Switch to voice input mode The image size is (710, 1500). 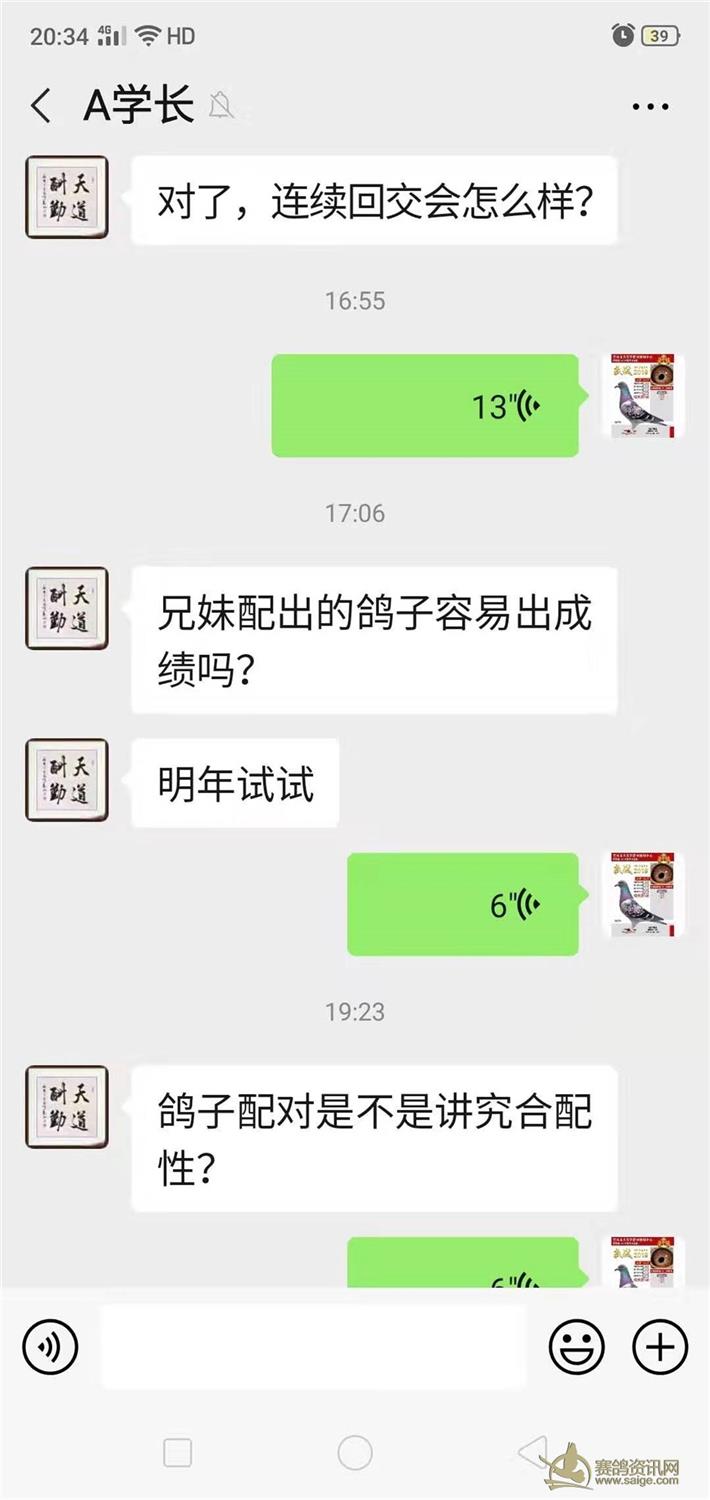(50, 1346)
